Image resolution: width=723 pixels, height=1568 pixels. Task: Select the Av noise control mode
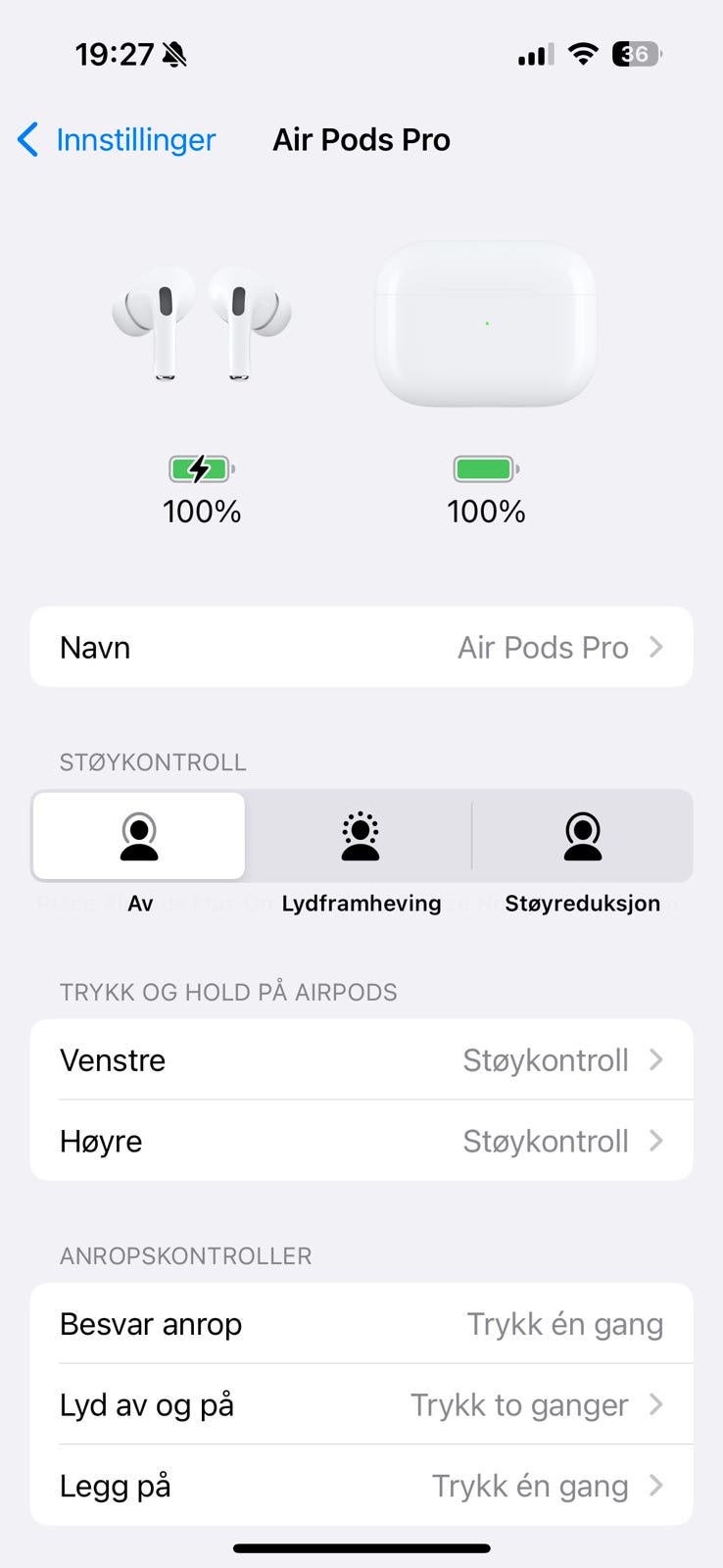(139, 837)
